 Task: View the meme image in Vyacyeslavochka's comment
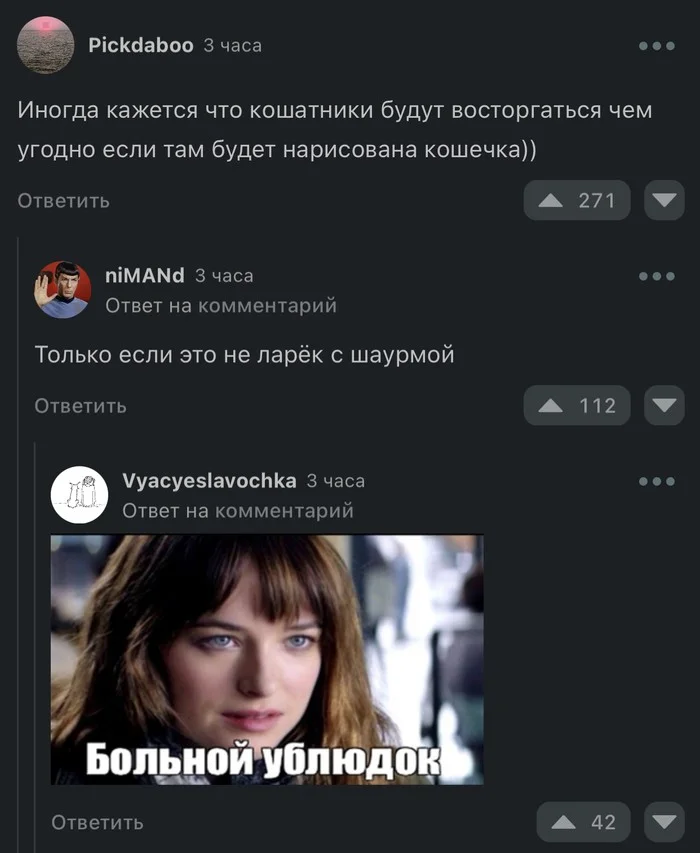coord(267,660)
